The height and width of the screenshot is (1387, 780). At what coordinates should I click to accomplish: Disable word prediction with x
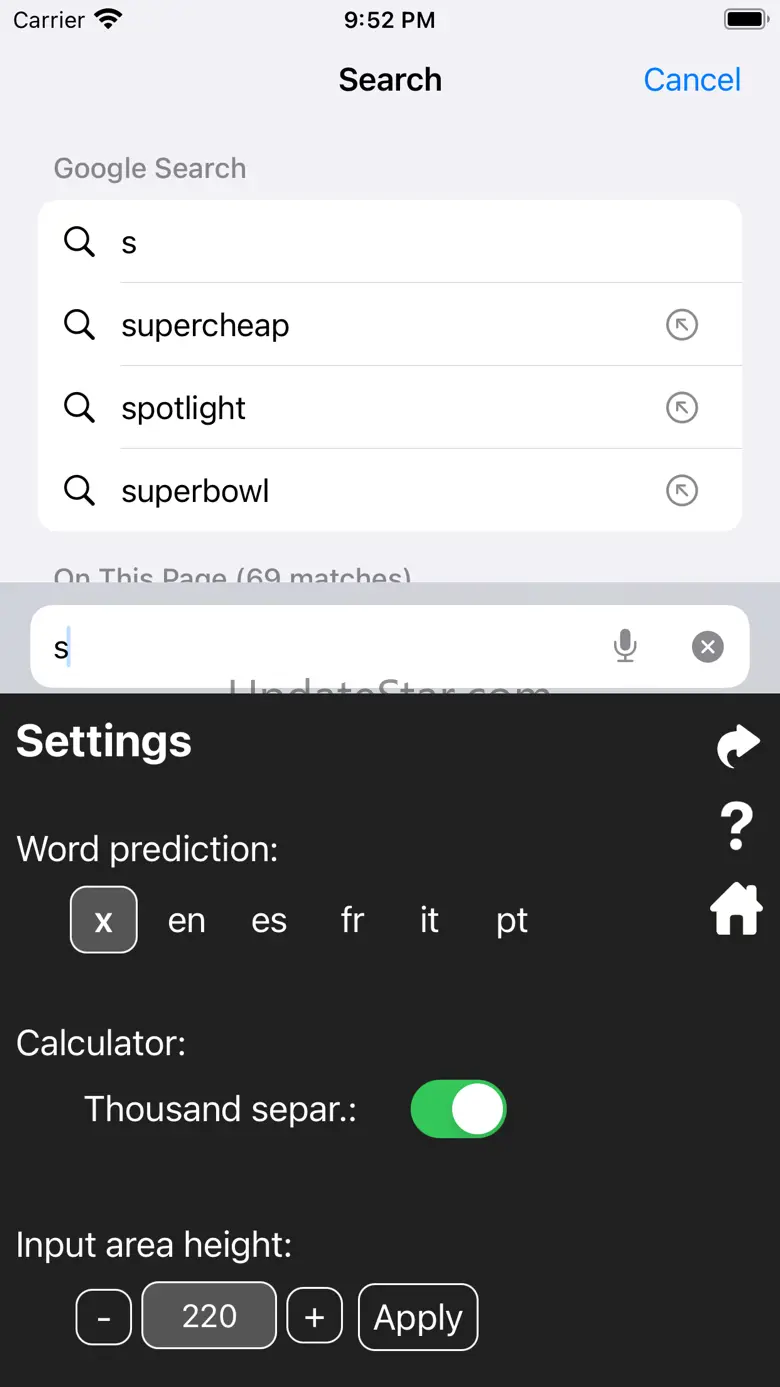tap(104, 920)
